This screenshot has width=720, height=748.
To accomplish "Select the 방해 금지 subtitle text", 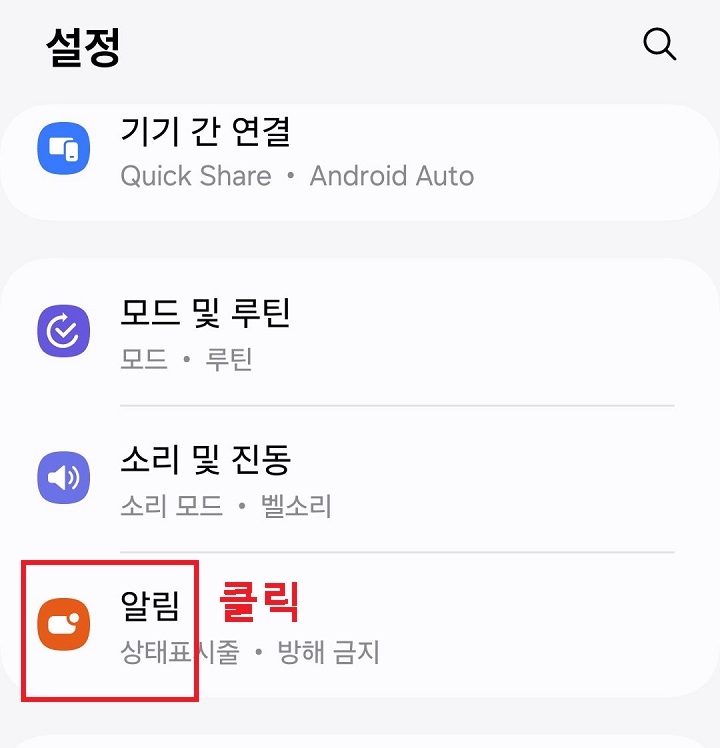I will coord(325,650).
